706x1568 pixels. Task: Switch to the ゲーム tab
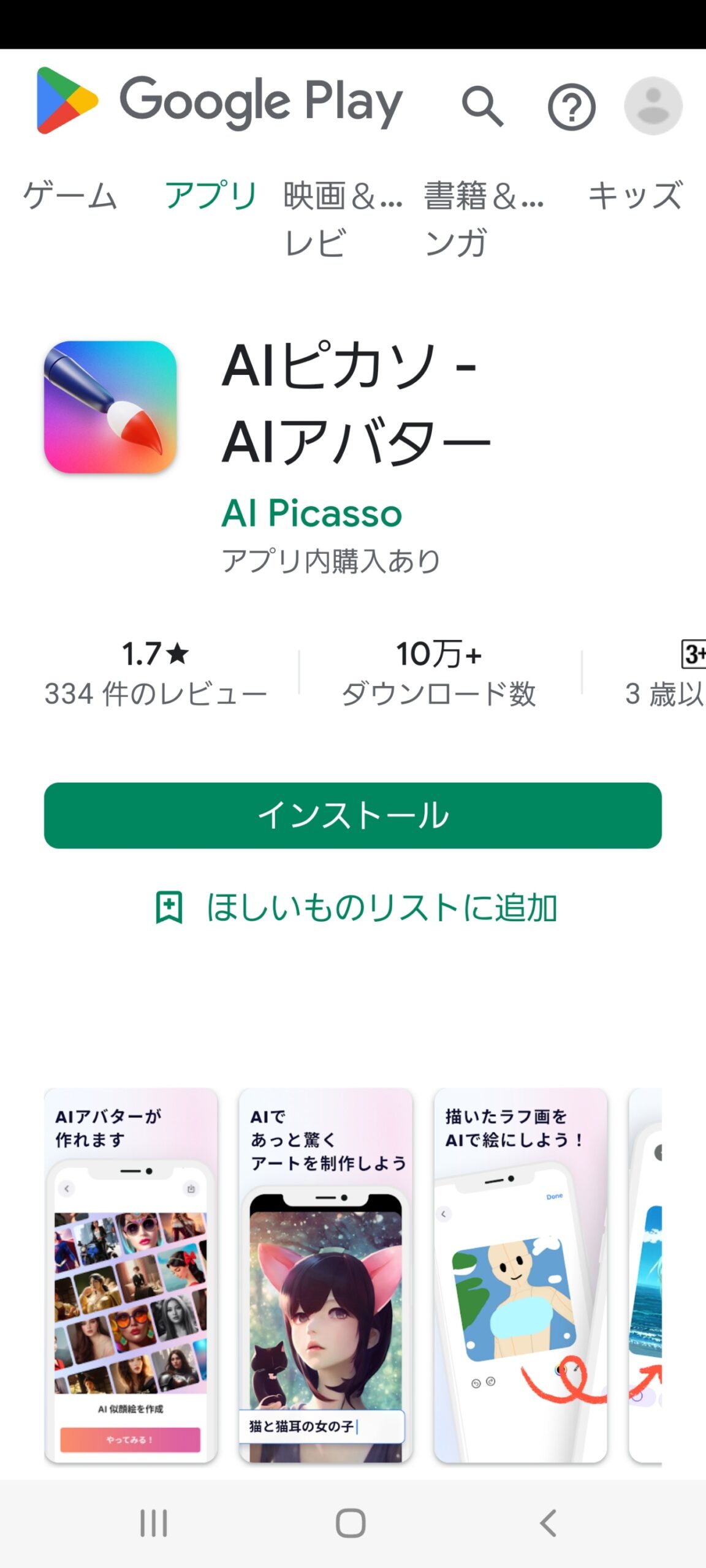tap(70, 196)
